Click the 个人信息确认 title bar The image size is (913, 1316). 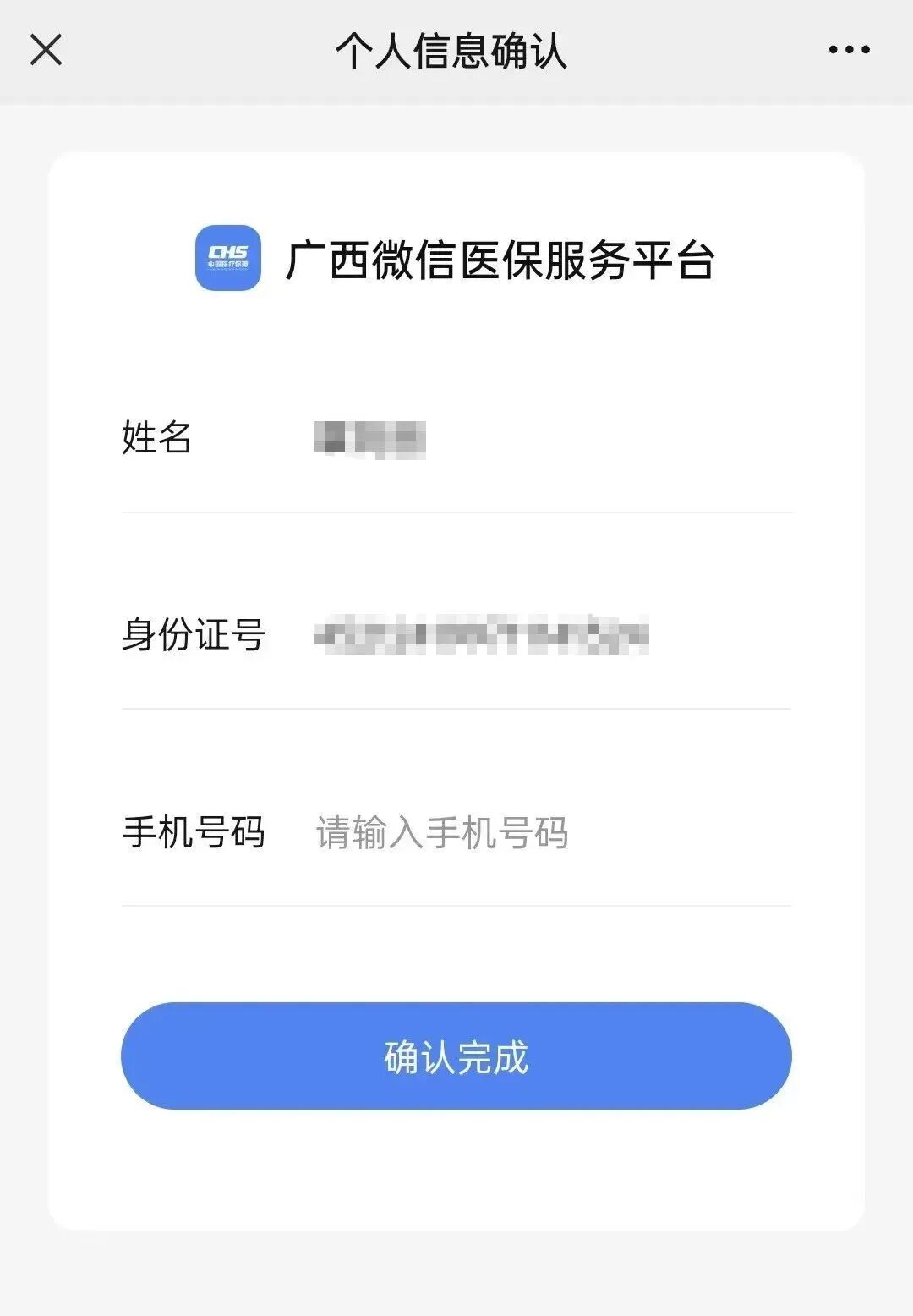click(x=456, y=51)
